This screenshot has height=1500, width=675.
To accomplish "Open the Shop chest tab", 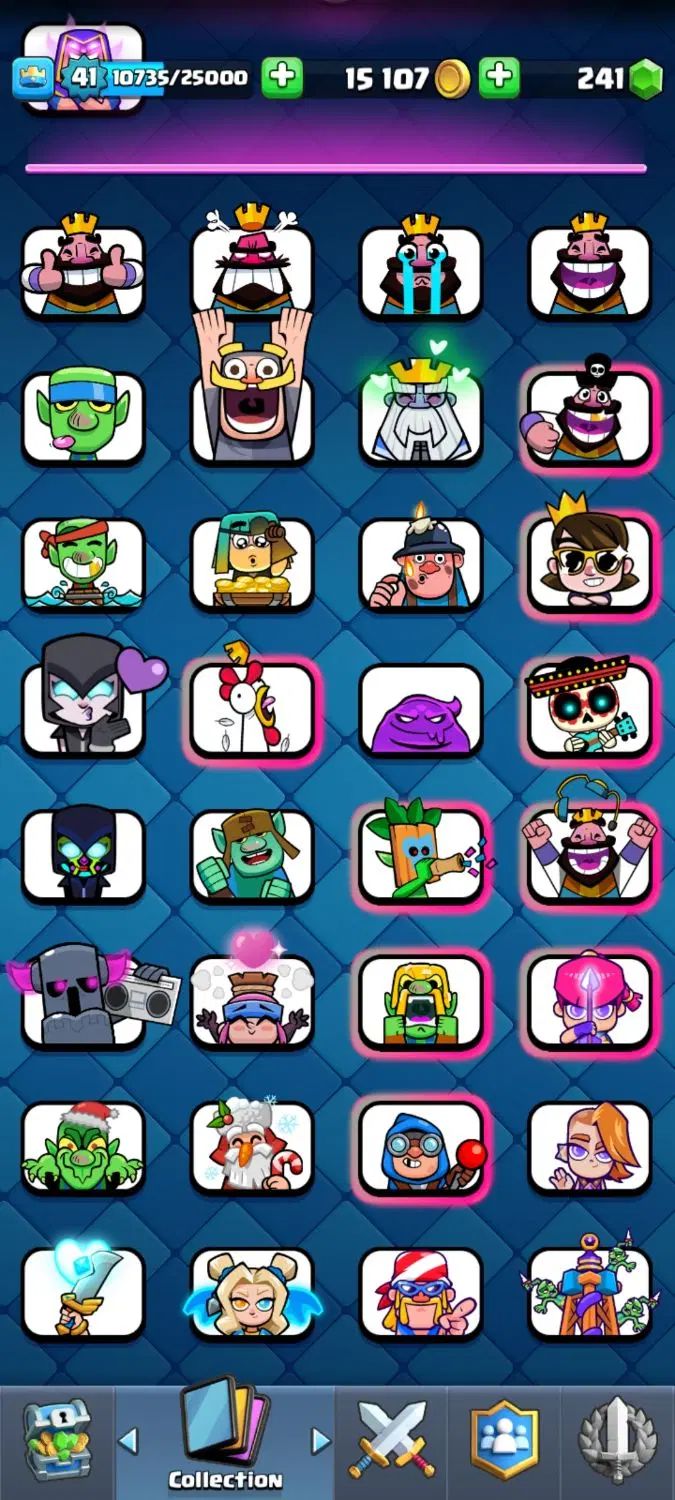I will 56,1440.
